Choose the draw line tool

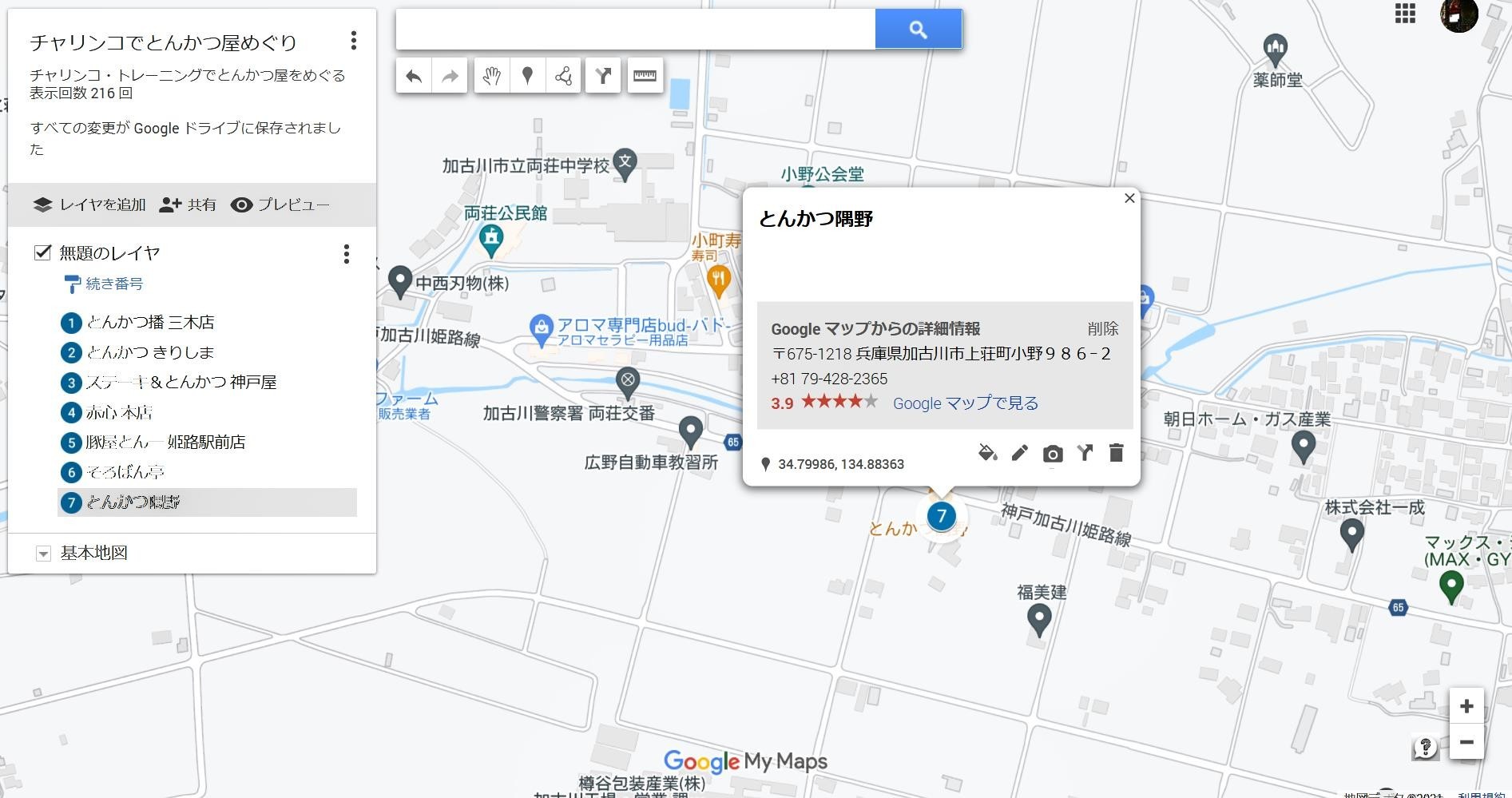click(564, 76)
